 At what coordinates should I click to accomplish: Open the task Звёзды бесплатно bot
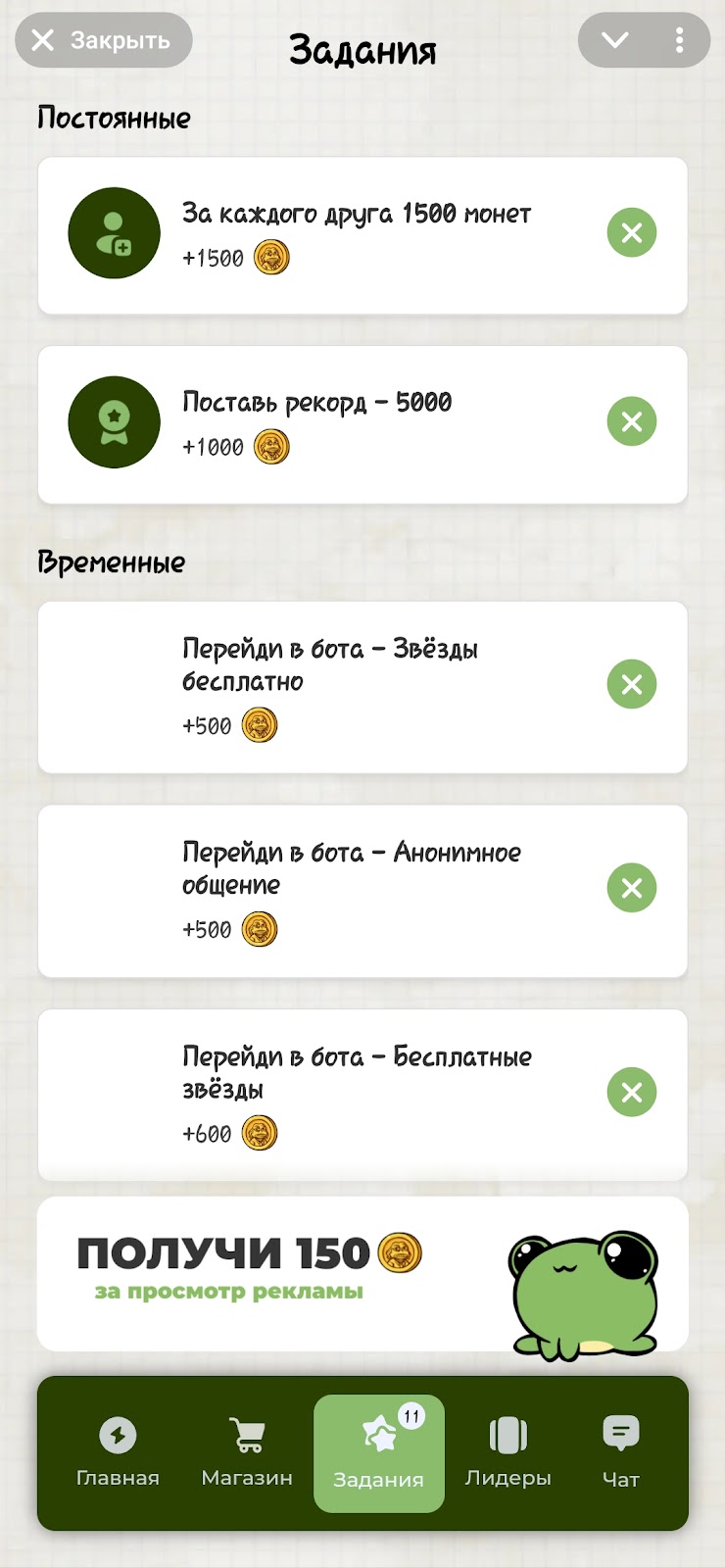[362, 687]
